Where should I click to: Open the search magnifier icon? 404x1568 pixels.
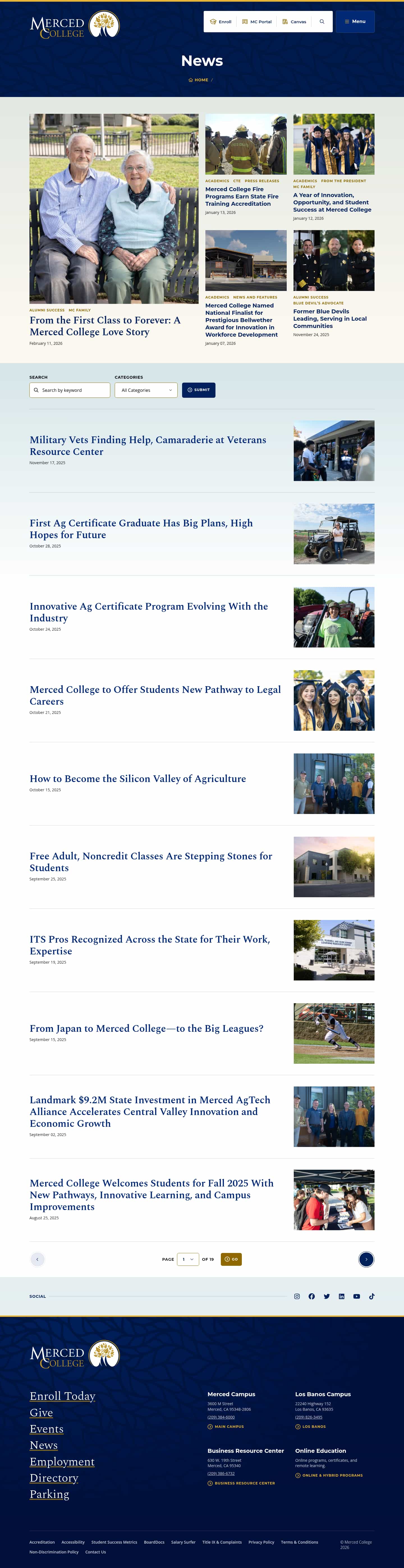pyautogui.click(x=322, y=22)
